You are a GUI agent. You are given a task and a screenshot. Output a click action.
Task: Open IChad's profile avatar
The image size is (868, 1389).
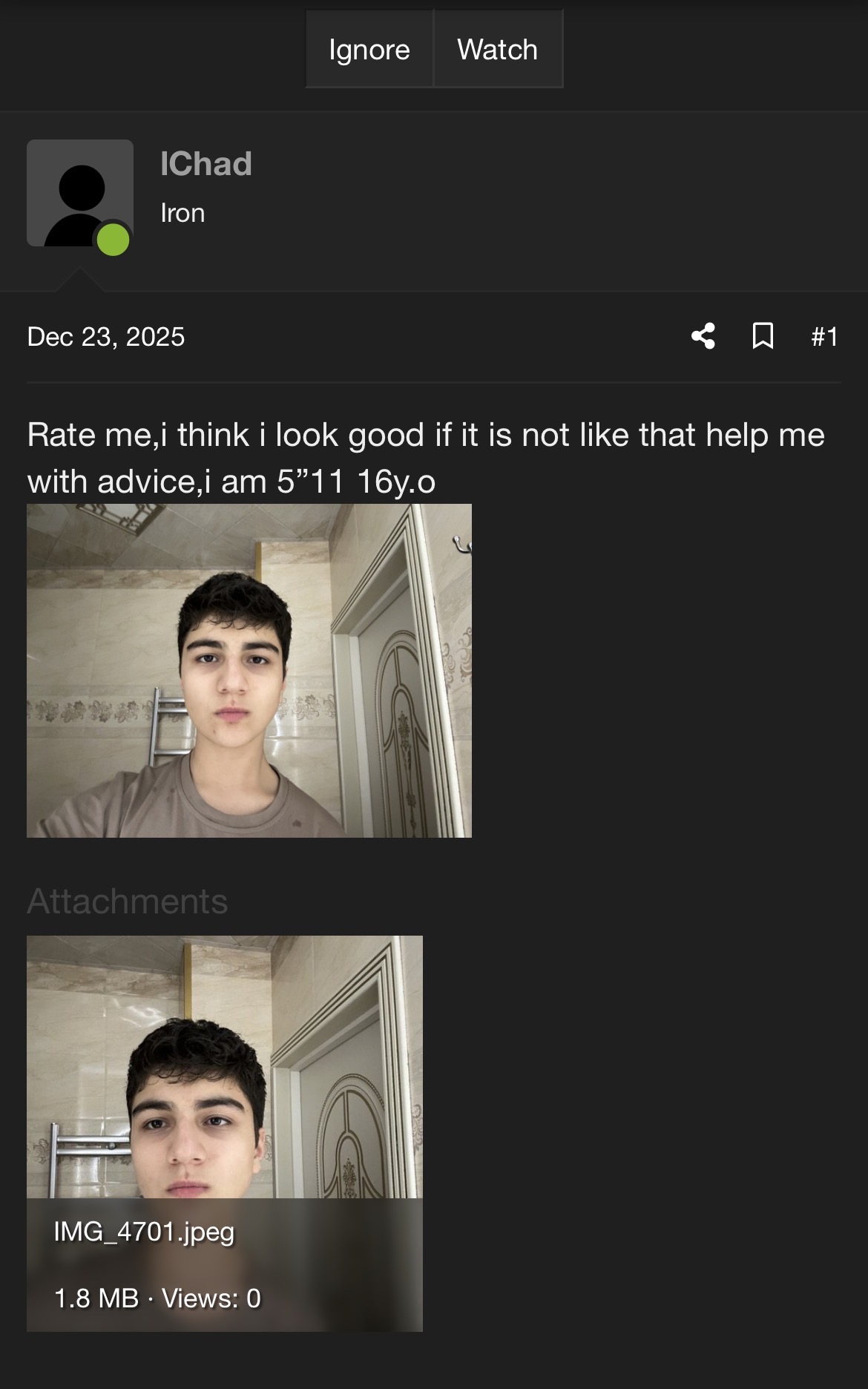click(x=80, y=193)
